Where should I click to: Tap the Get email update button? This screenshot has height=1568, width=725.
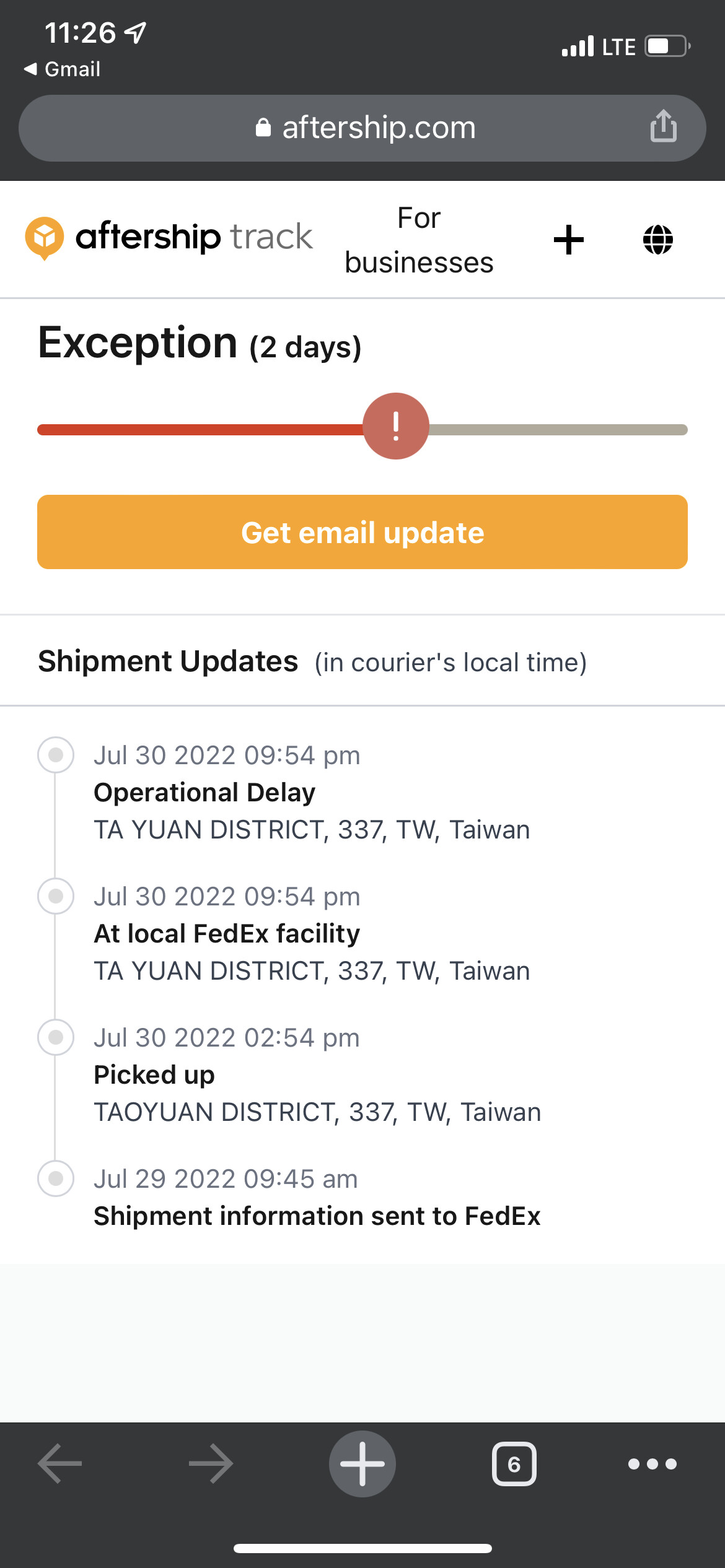pos(362,532)
